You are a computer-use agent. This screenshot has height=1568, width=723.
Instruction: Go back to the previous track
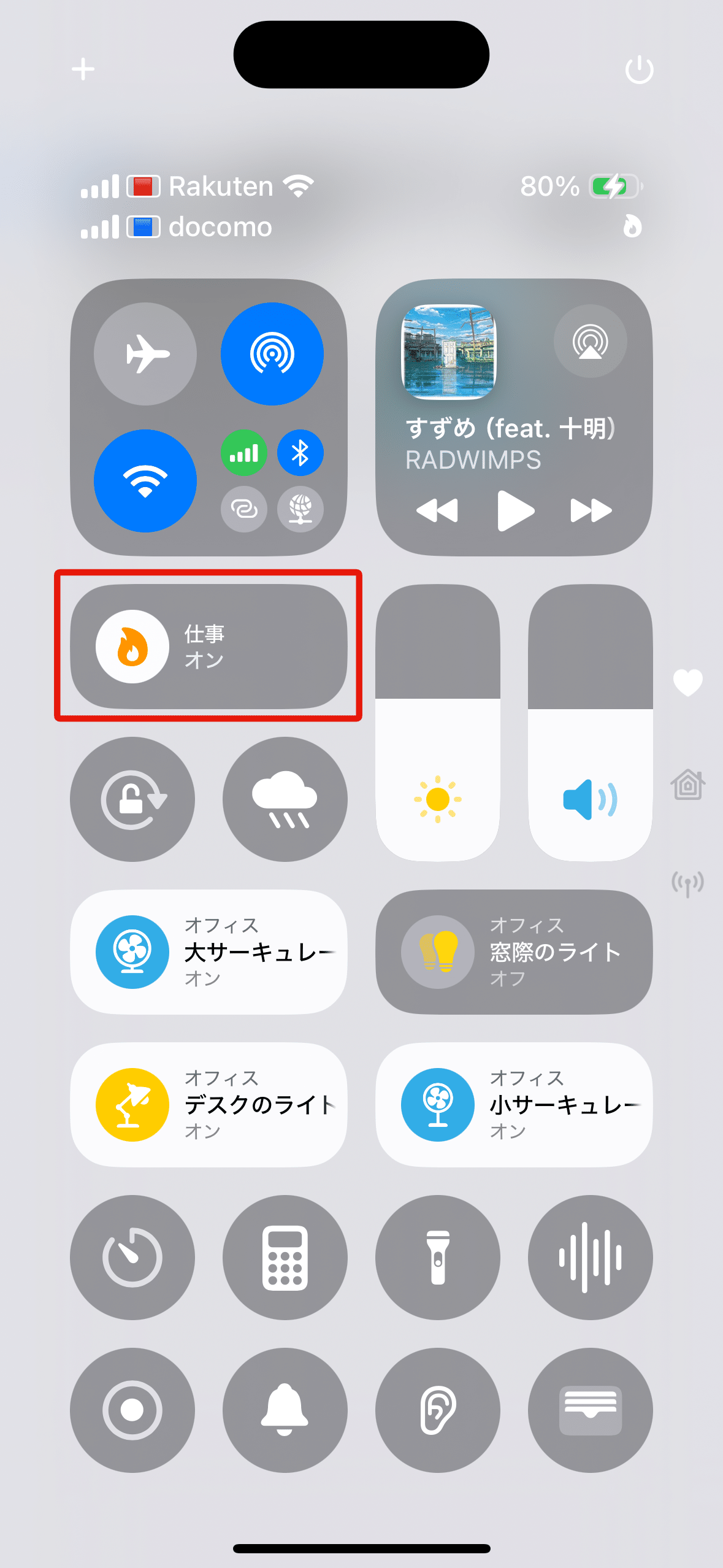click(437, 510)
